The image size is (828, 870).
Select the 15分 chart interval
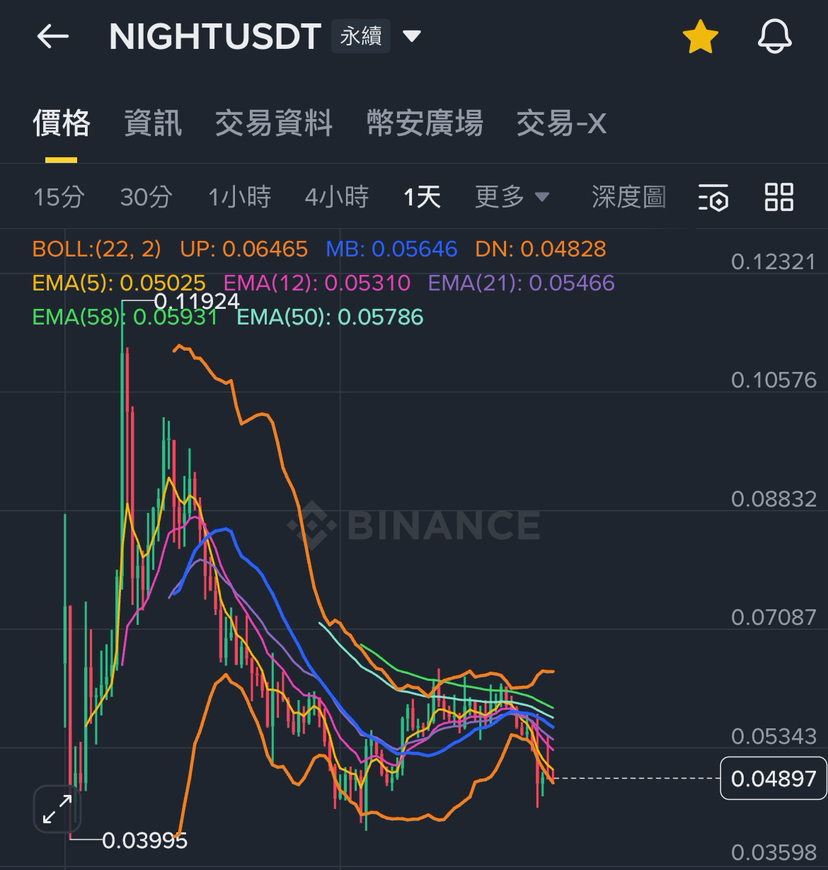coord(58,197)
